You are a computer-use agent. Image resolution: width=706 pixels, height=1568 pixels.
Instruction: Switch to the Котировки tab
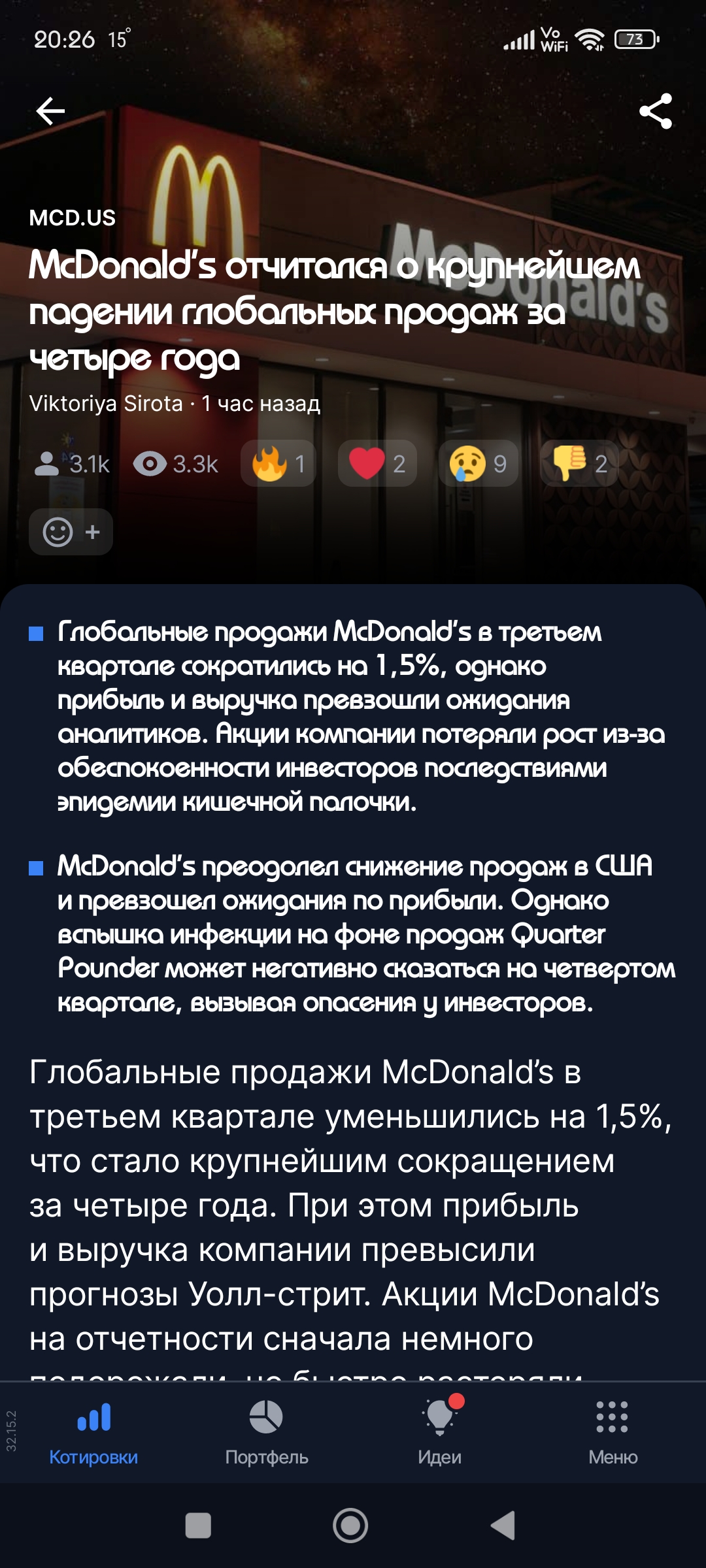(93, 1432)
